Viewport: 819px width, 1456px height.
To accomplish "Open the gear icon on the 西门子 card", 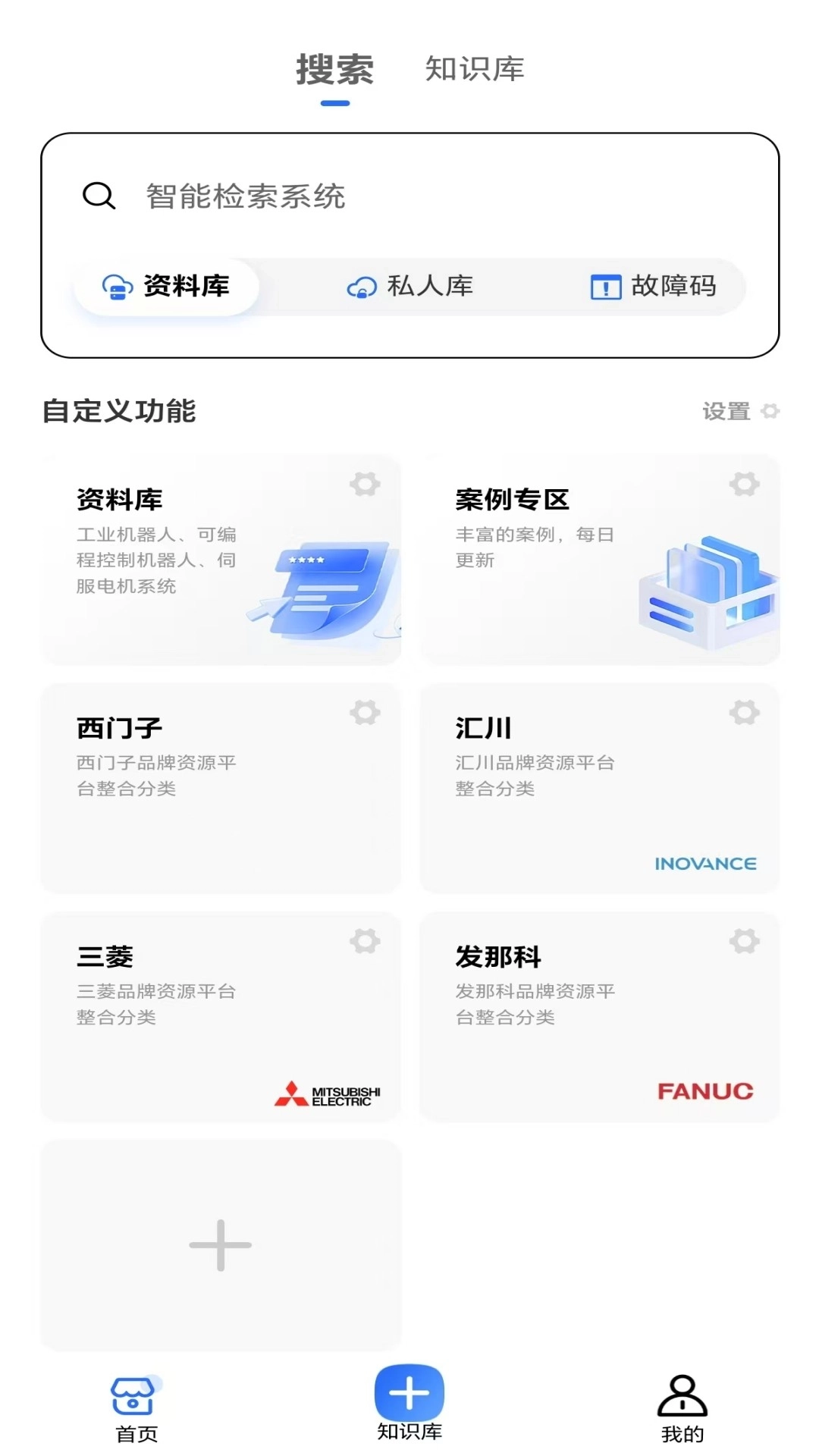I will (x=367, y=713).
